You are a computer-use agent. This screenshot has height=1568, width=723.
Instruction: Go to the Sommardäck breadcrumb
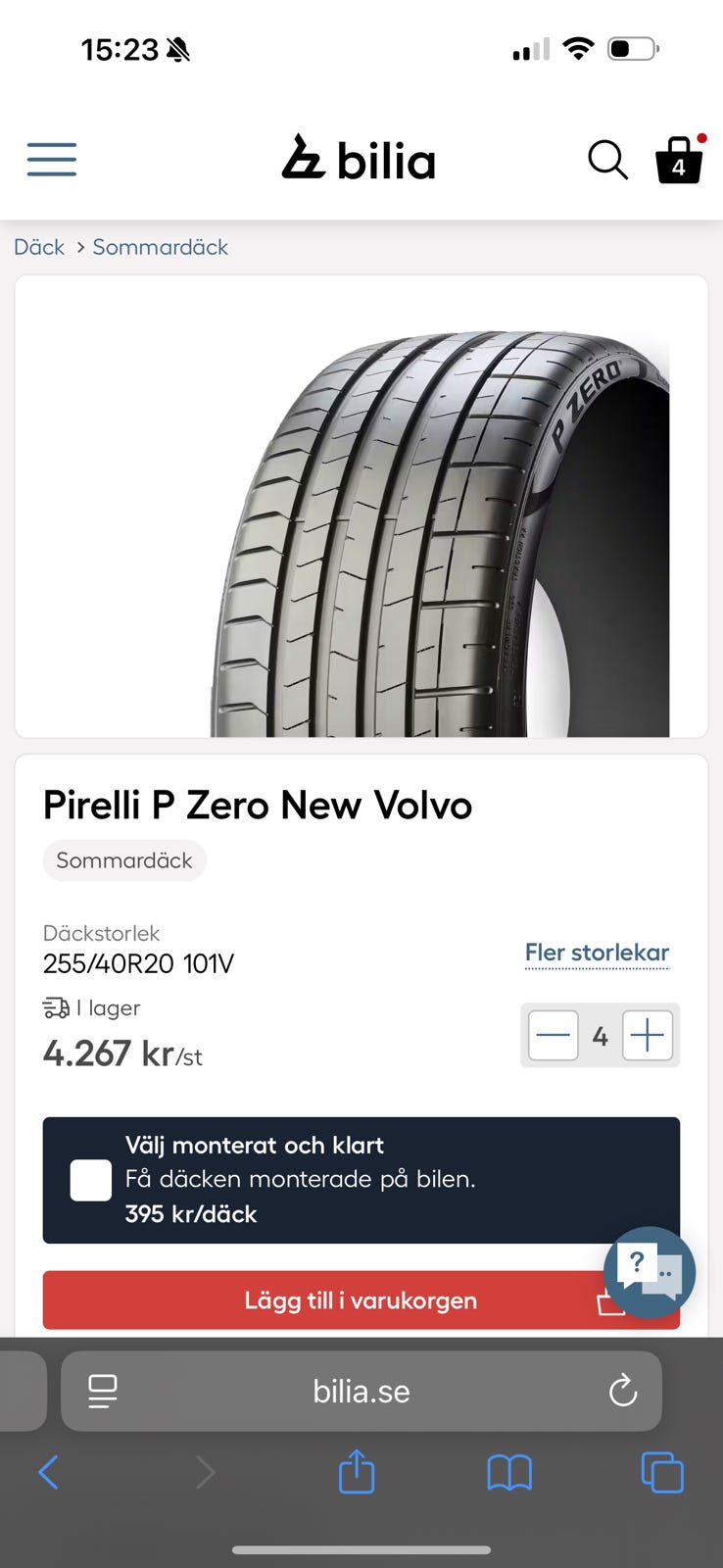coord(160,247)
